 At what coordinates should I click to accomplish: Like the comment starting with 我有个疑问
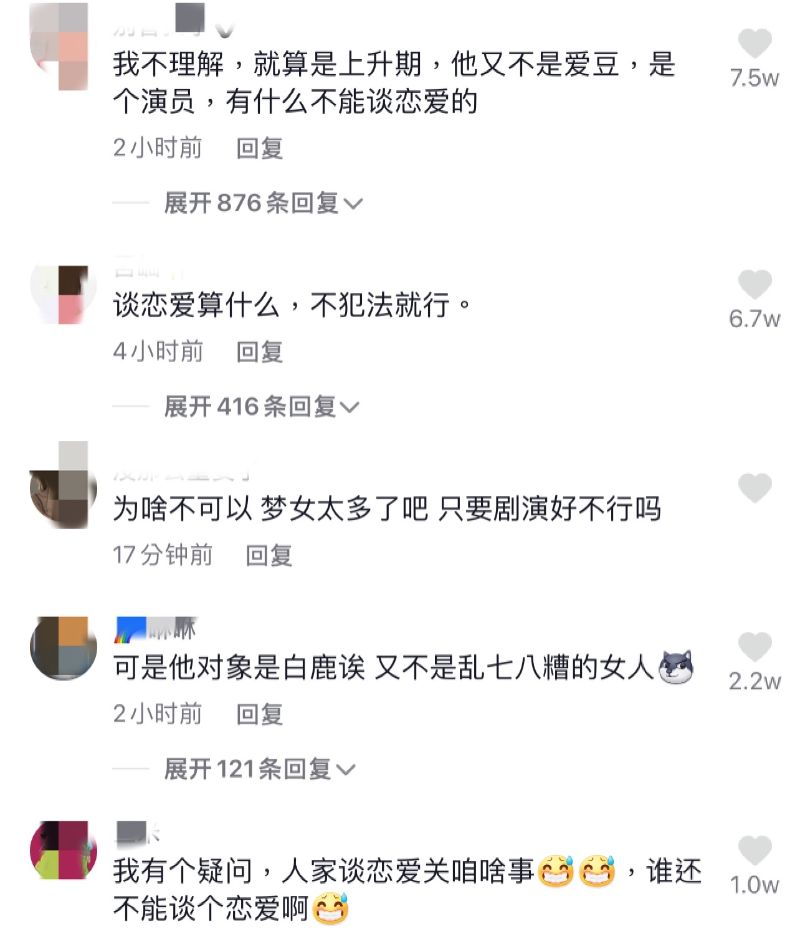point(755,852)
